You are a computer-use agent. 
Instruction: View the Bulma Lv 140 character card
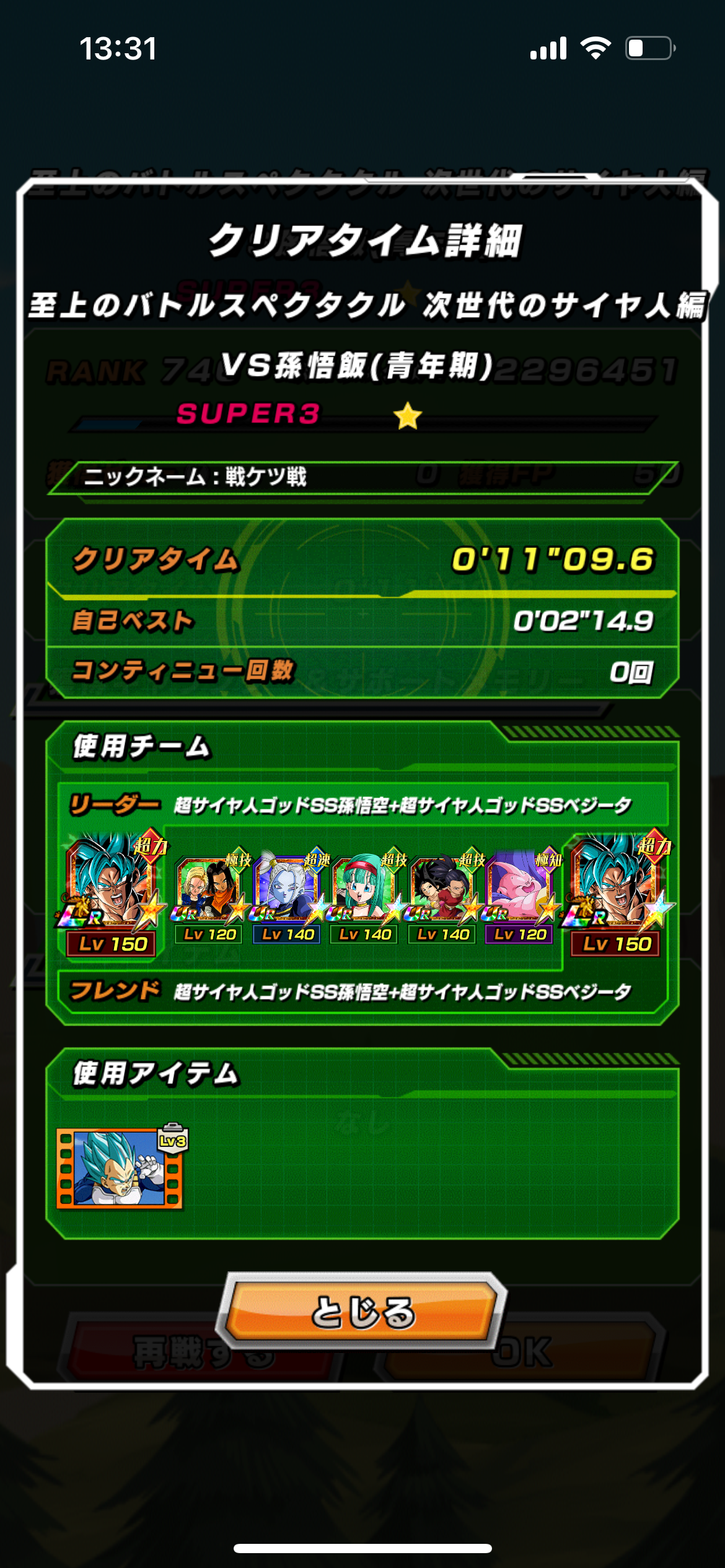coord(365,896)
